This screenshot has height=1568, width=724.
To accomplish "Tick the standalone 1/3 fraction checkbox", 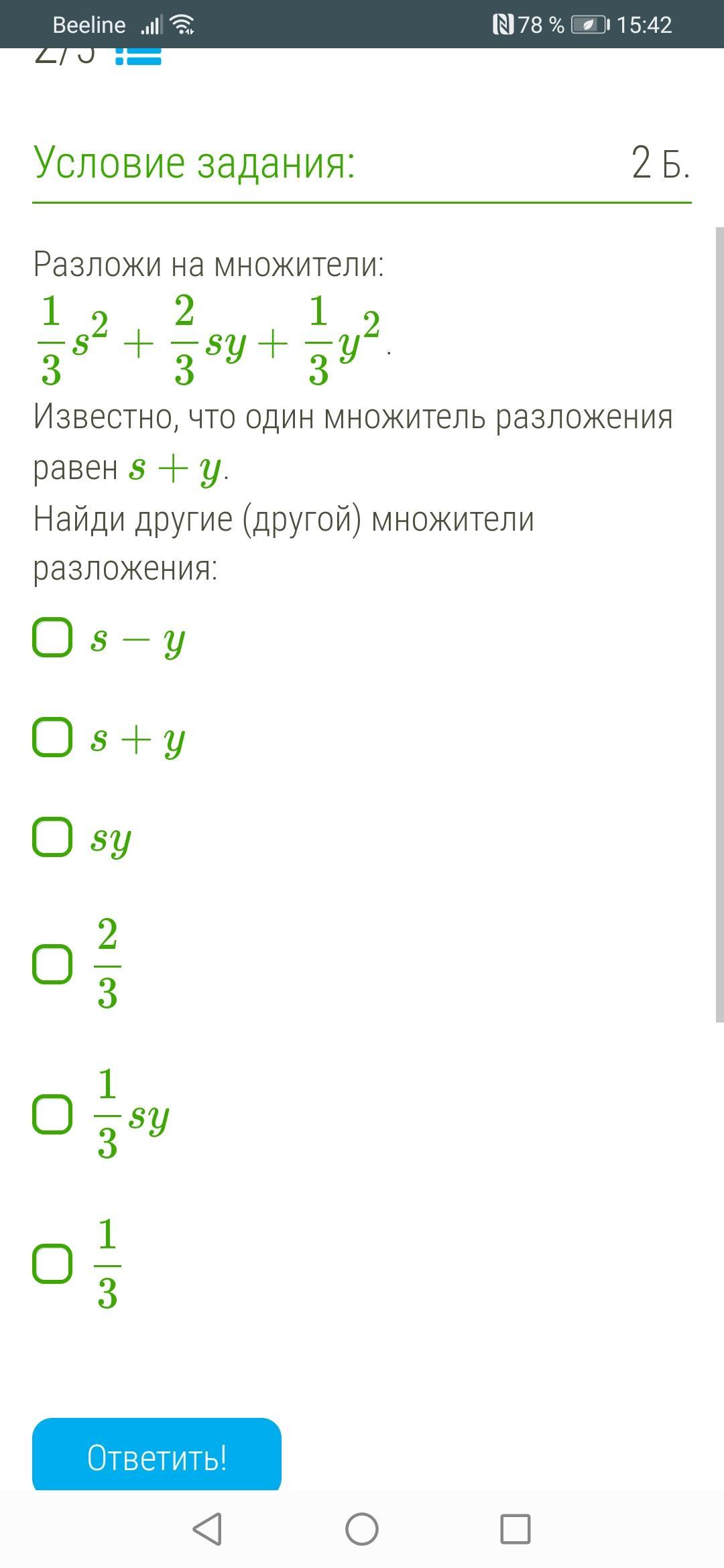I will coord(52,1264).
